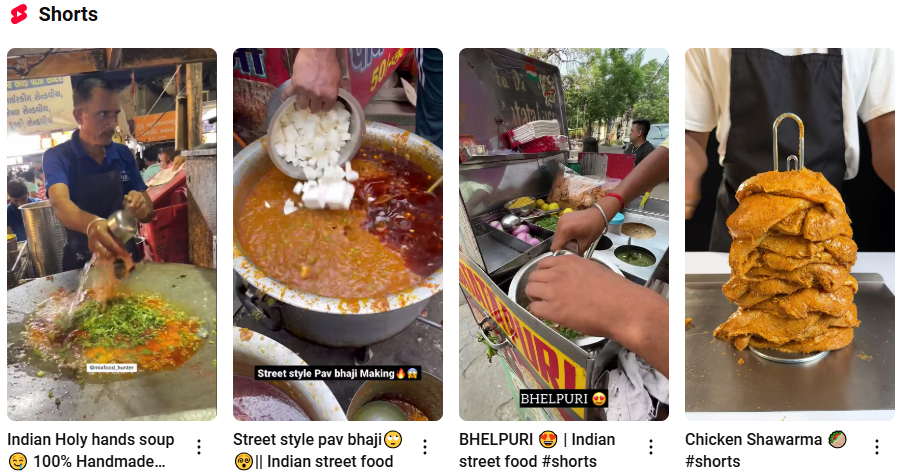Open more options for Street style pav bhaji

pos(425,447)
